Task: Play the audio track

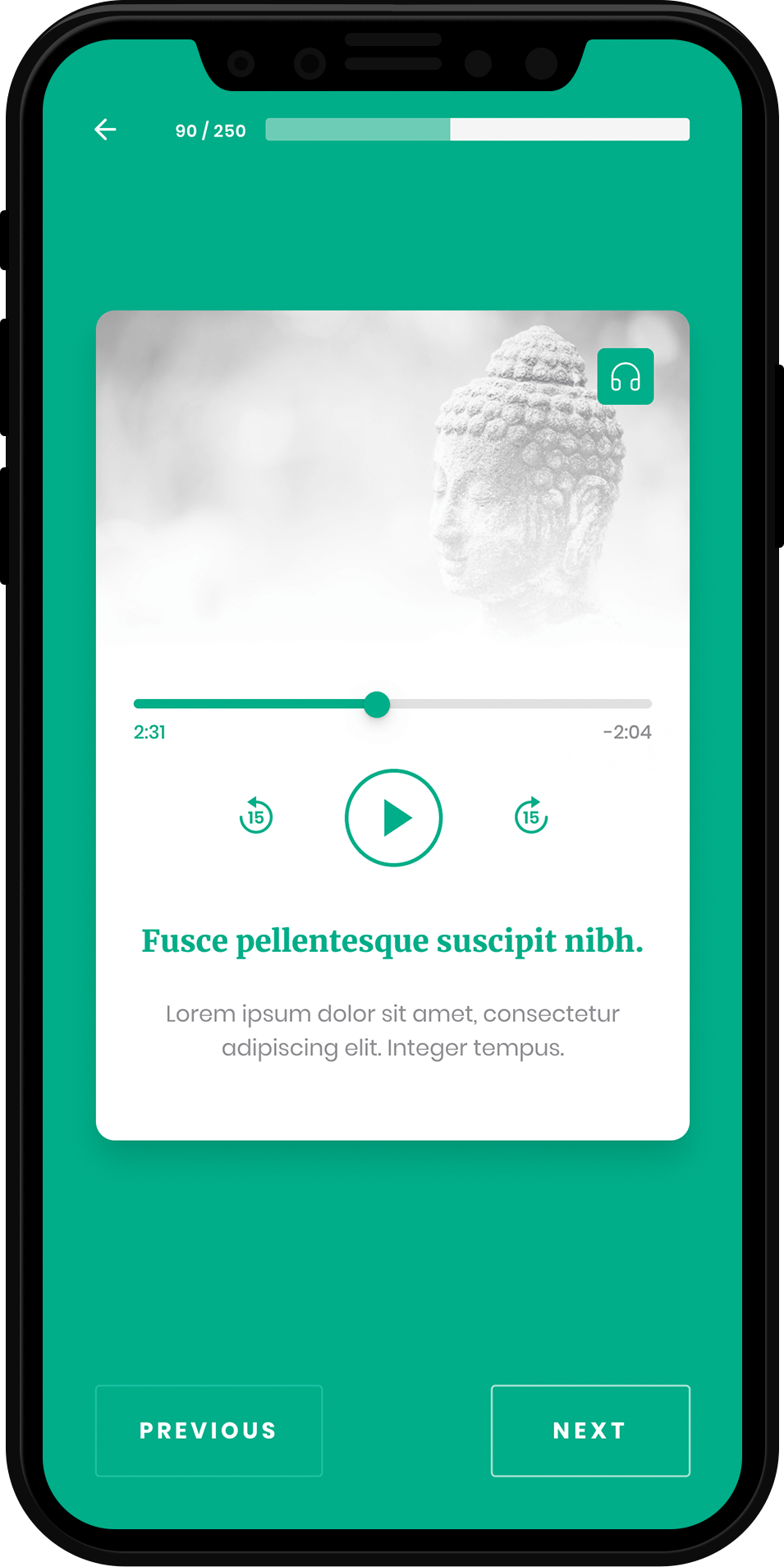Action: (x=393, y=817)
